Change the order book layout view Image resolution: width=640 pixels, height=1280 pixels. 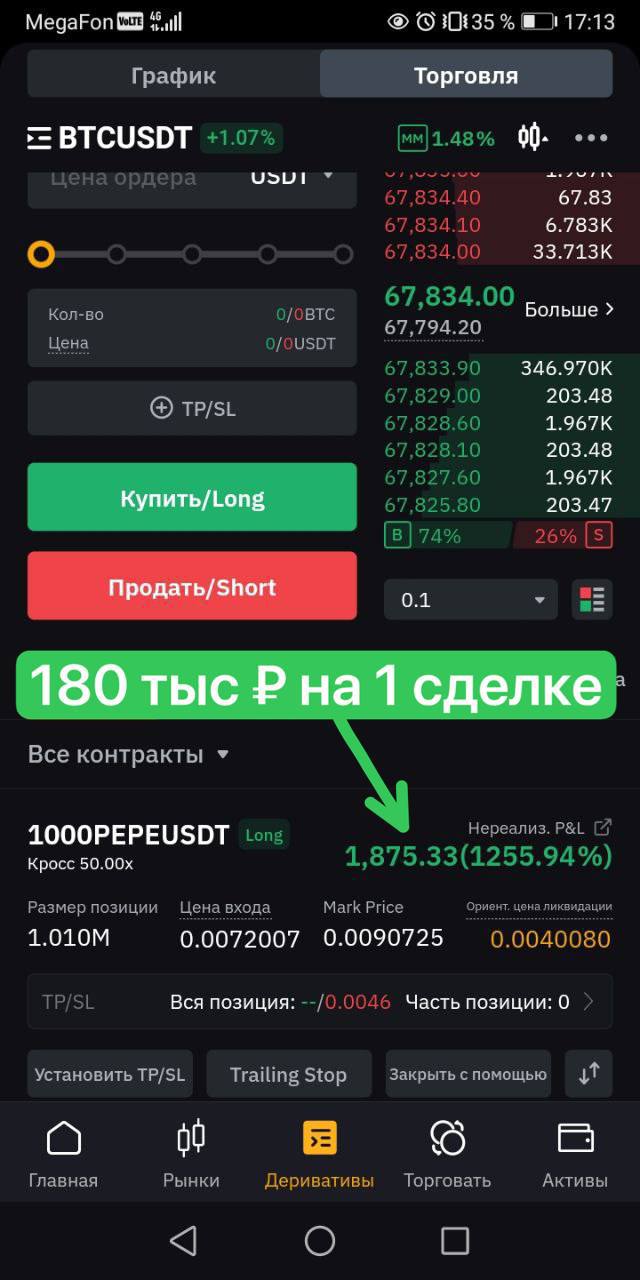pyautogui.click(x=592, y=600)
